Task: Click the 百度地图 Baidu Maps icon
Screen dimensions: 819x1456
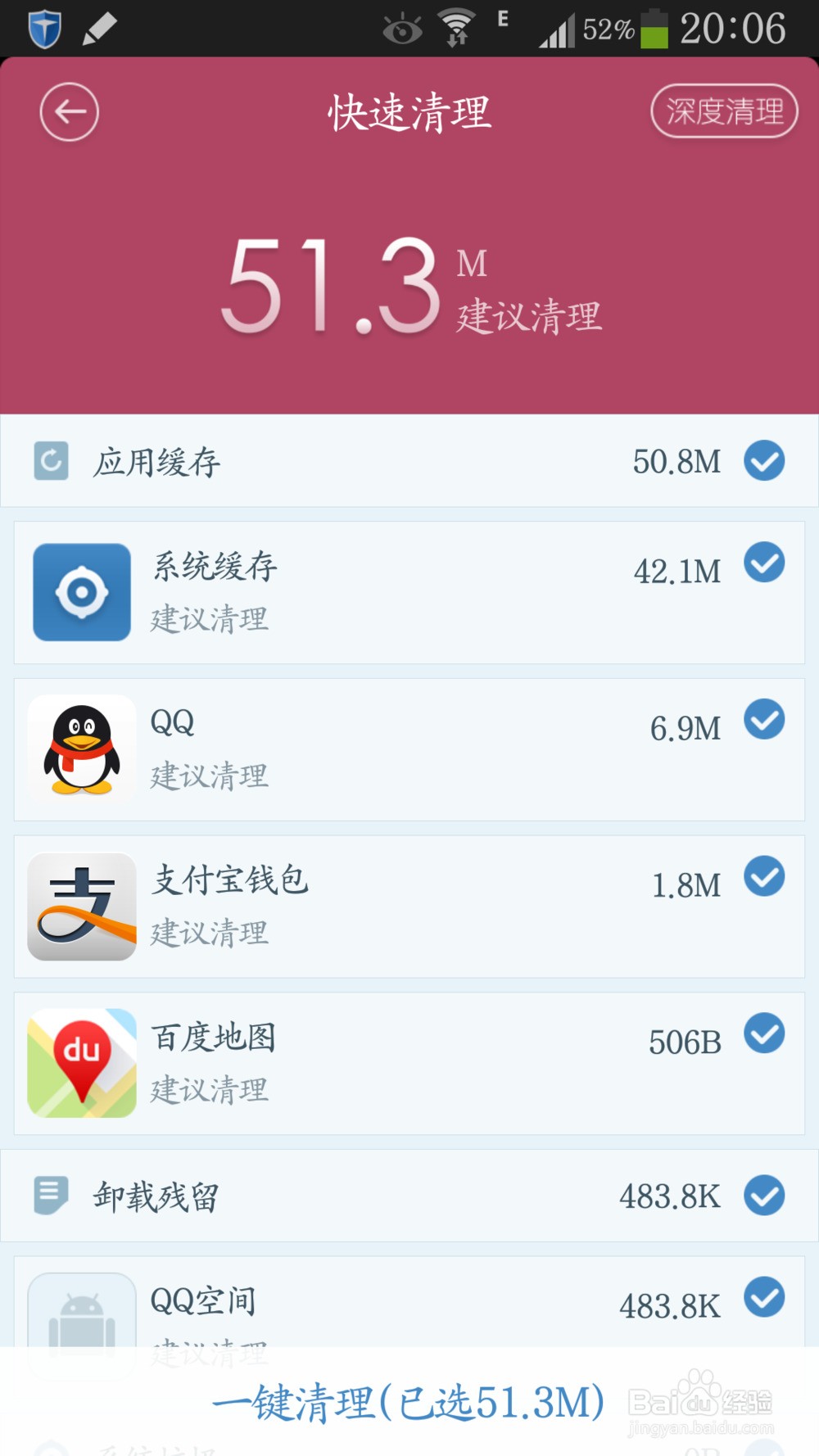Action: pyautogui.click(x=81, y=1062)
